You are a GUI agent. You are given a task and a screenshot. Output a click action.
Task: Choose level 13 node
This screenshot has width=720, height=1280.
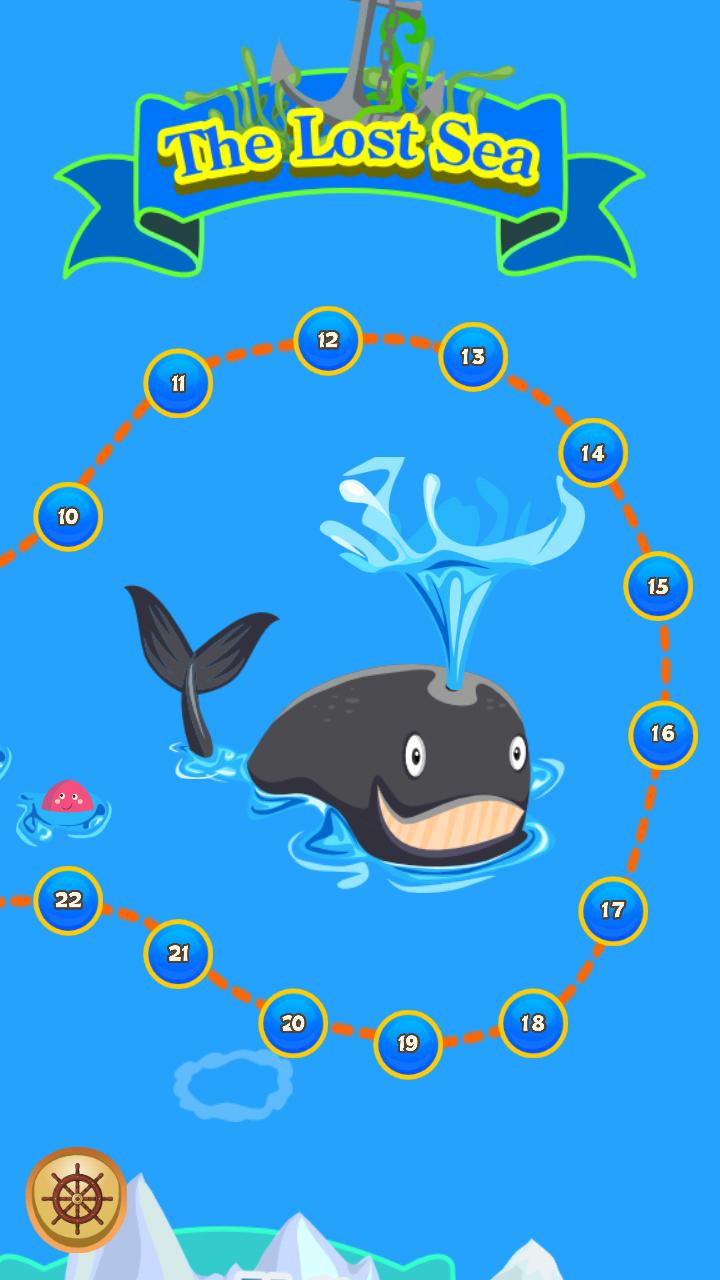(x=473, y=356)
